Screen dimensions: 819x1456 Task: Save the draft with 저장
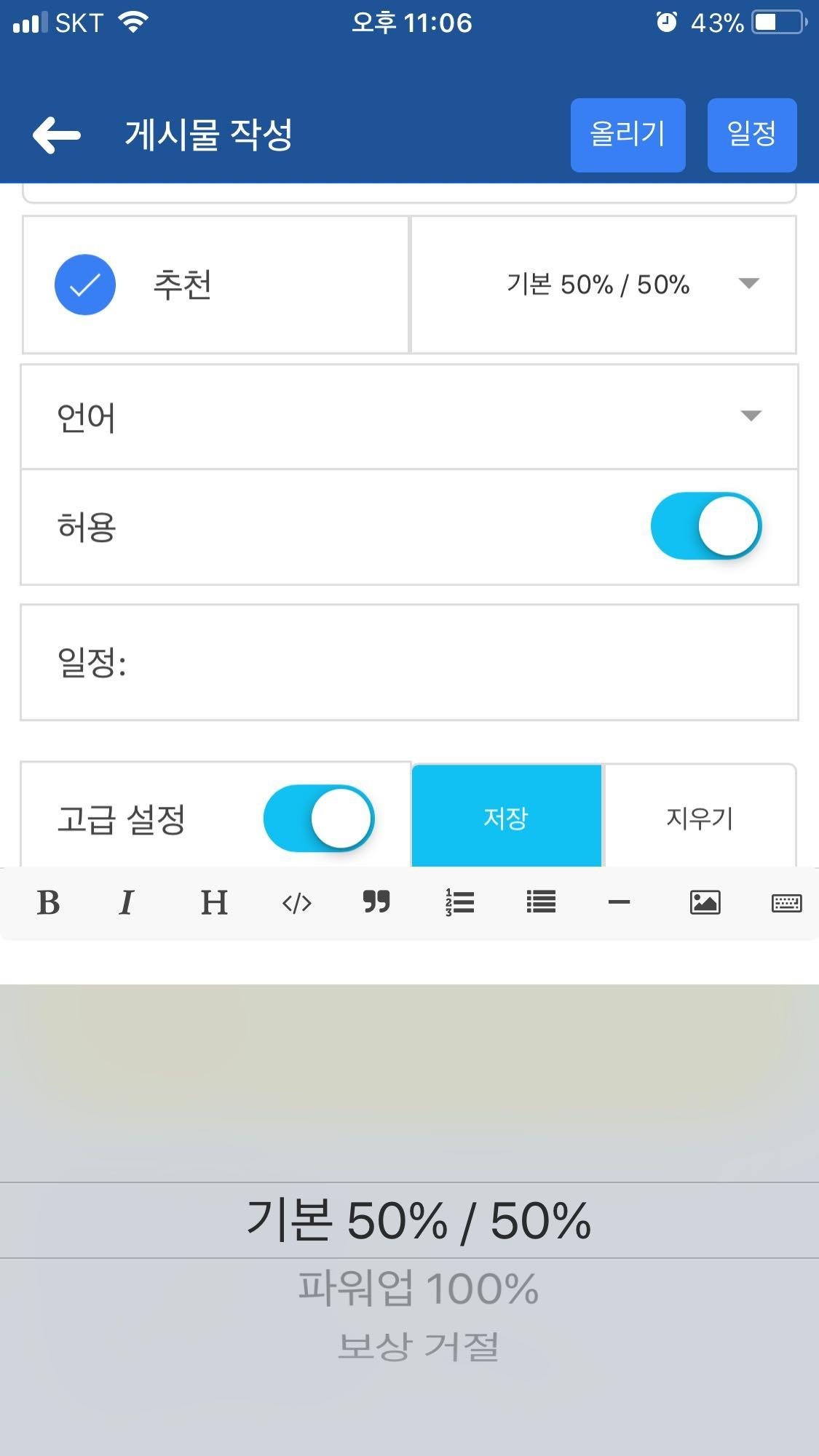pos(507,816)
